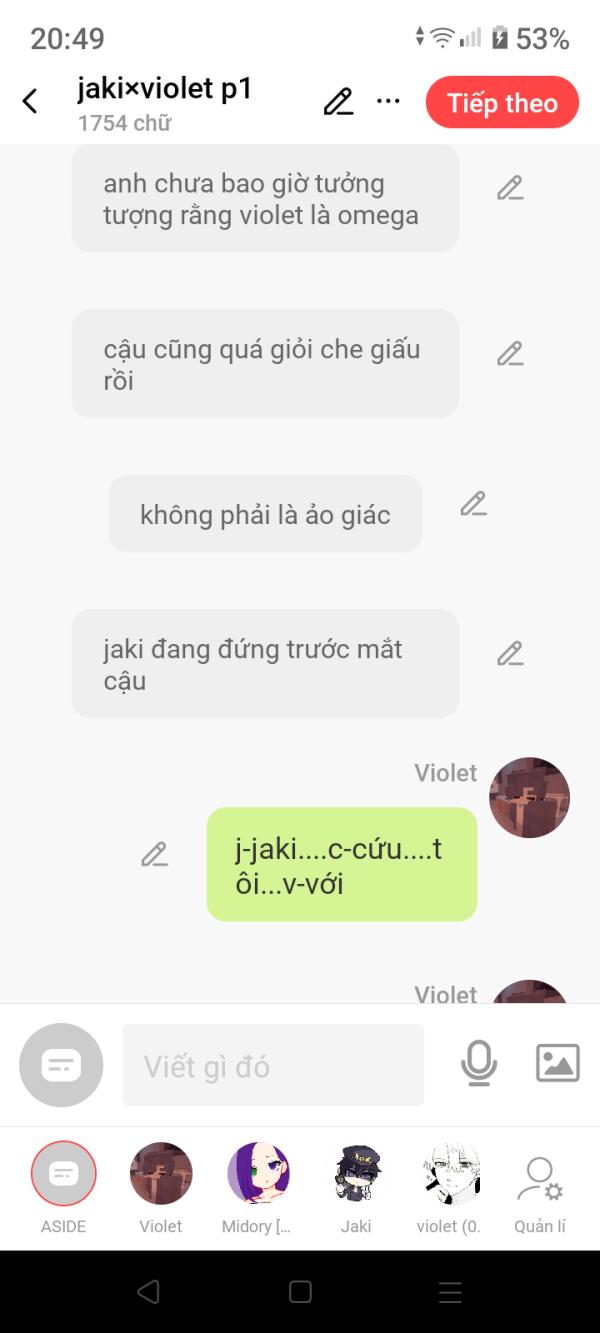Go to the system home screen
Viewport: 600px width, 1333px height.
[x=300, y=1291]
